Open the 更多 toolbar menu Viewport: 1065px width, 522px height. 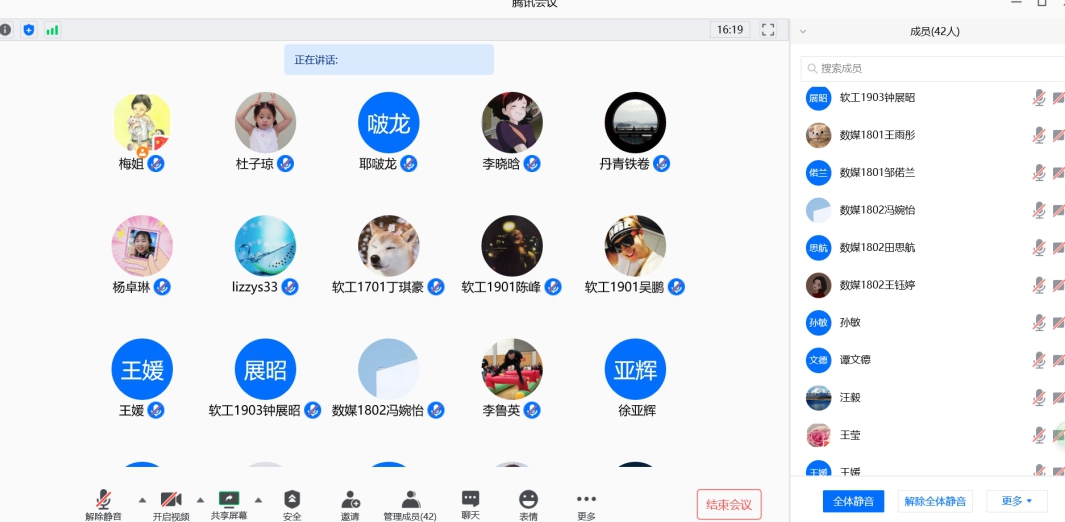point(586,503)
